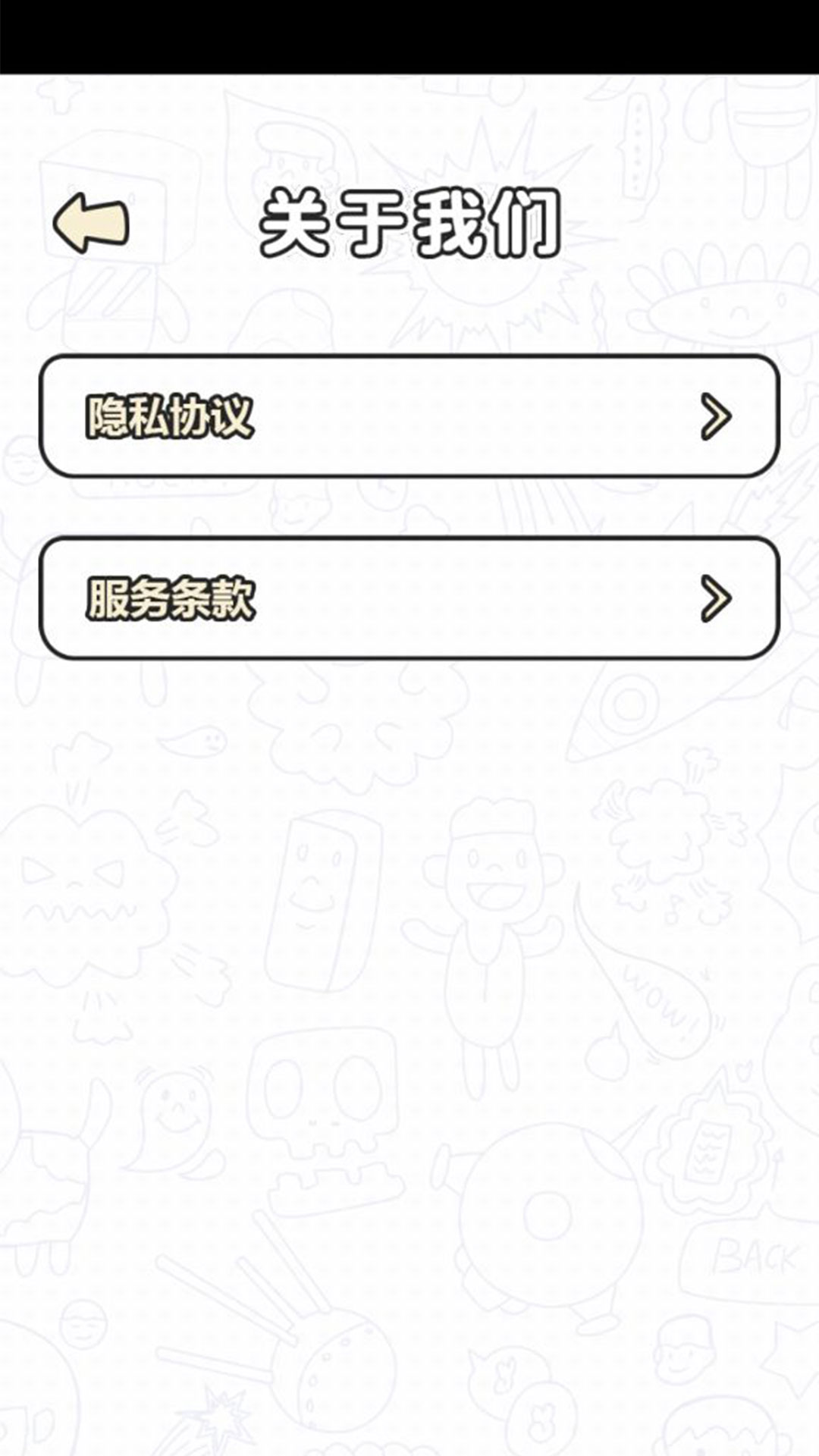Open the 隐私协议 privacy policy row

pyautogui.click(x=409, y=416)
